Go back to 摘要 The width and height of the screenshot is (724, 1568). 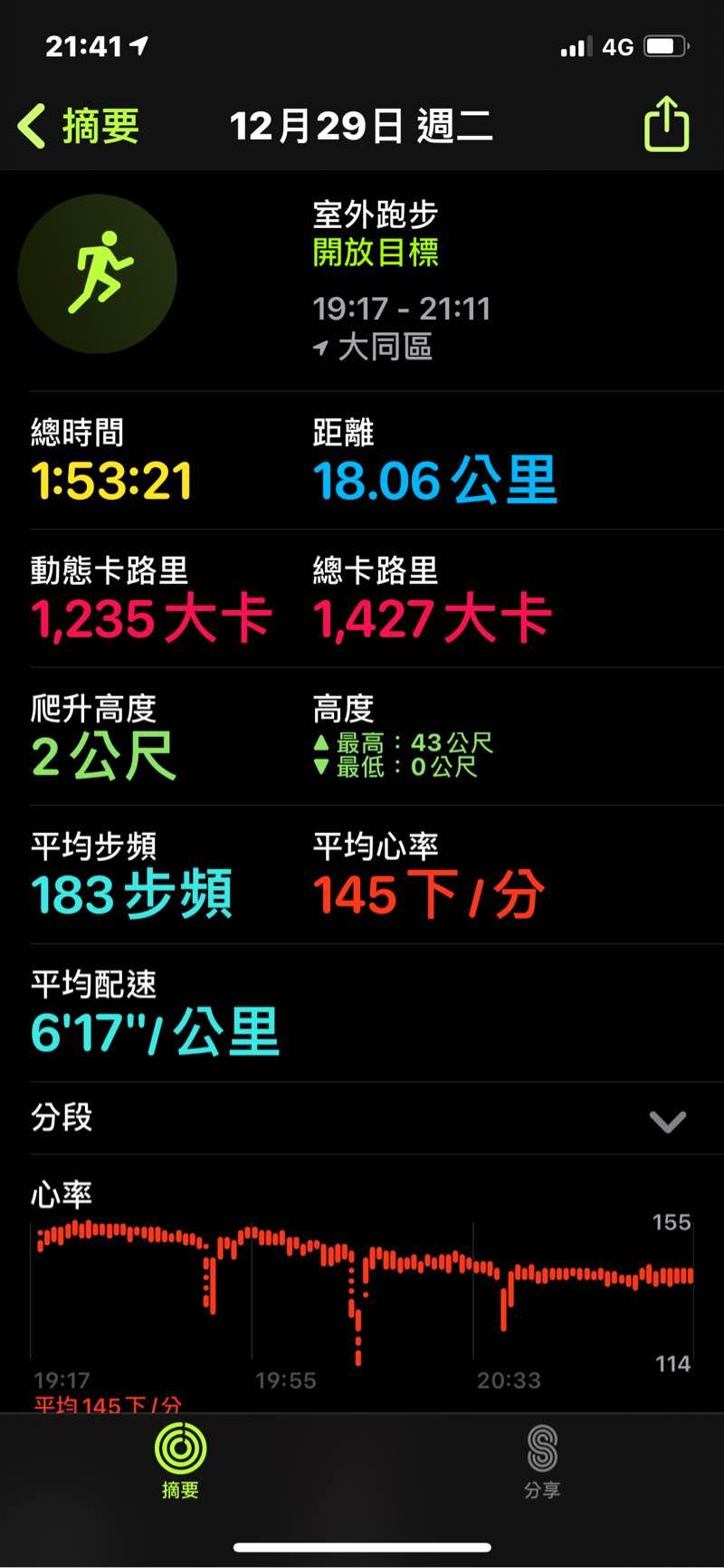(80, 126)
